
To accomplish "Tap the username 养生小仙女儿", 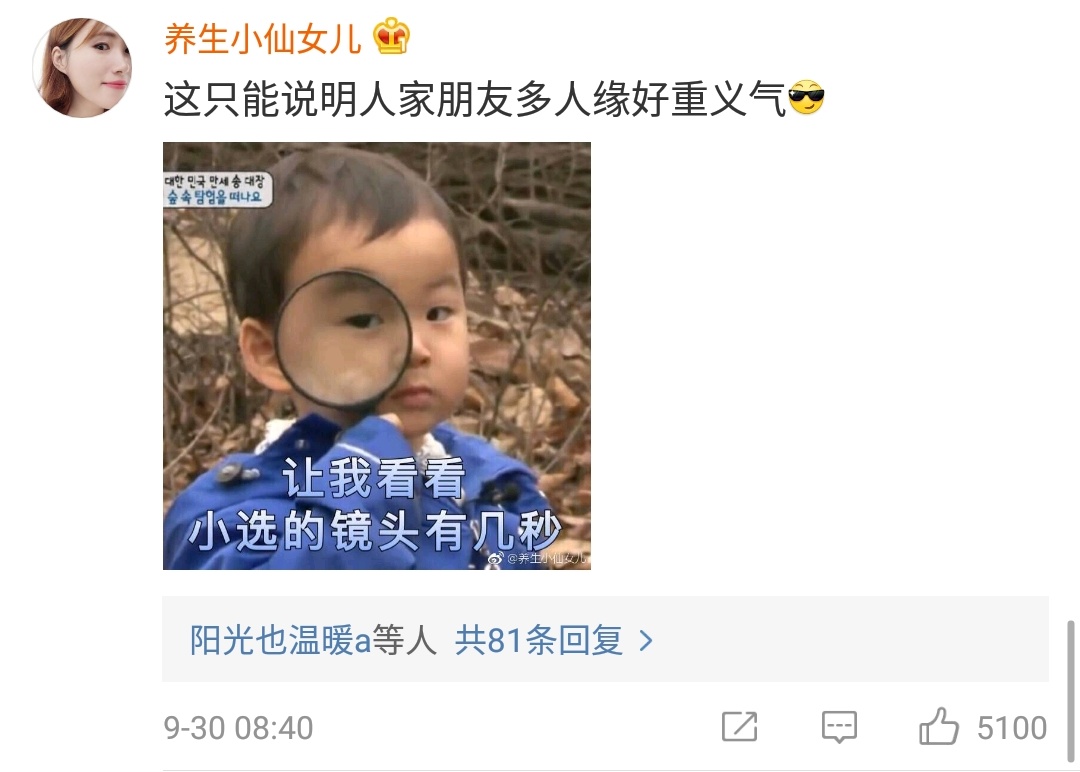I will pyautogui.click(x=262, y=38).
